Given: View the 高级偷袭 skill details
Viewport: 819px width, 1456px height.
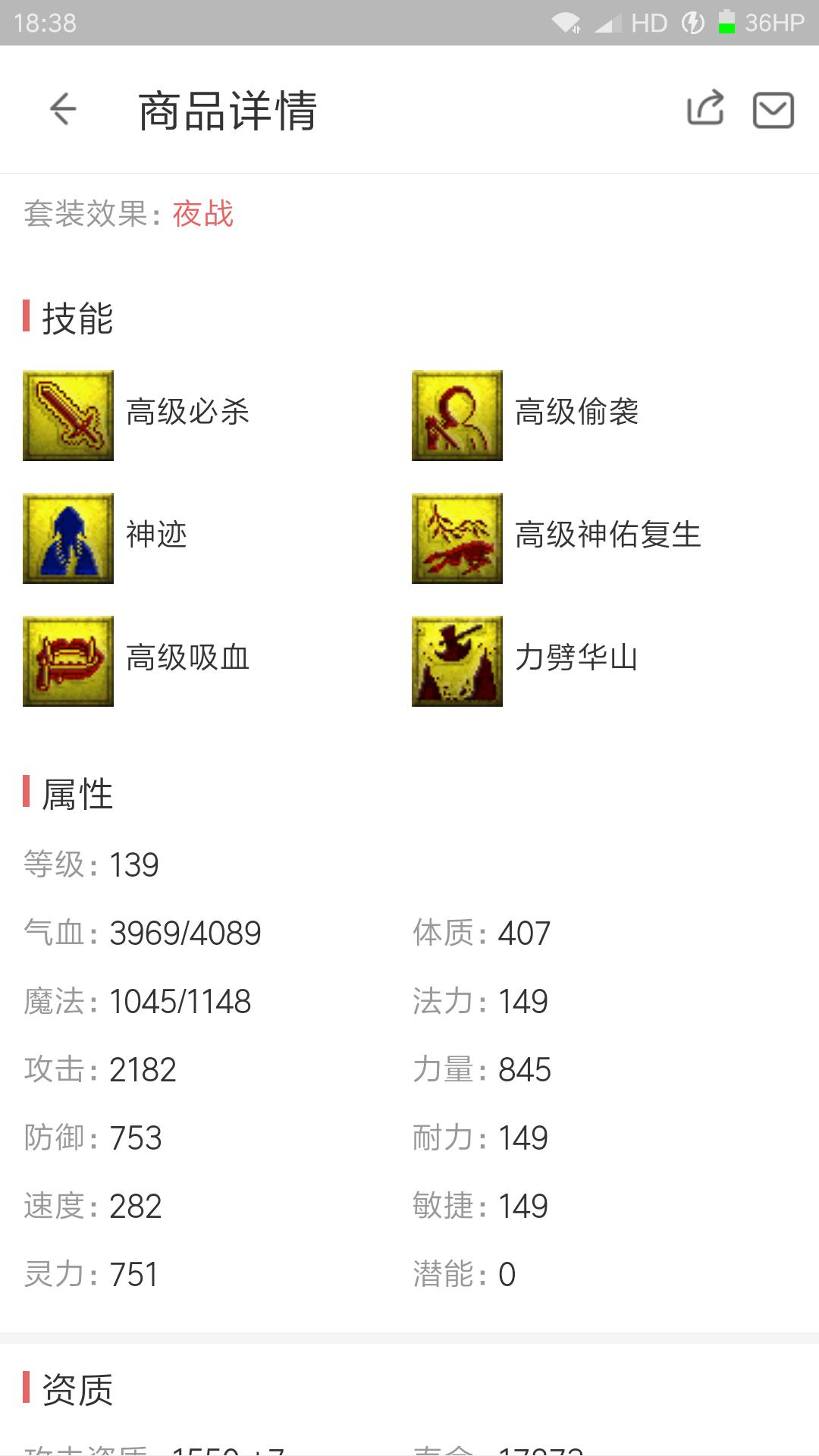Looking at the screenshot, I should 457,416.
